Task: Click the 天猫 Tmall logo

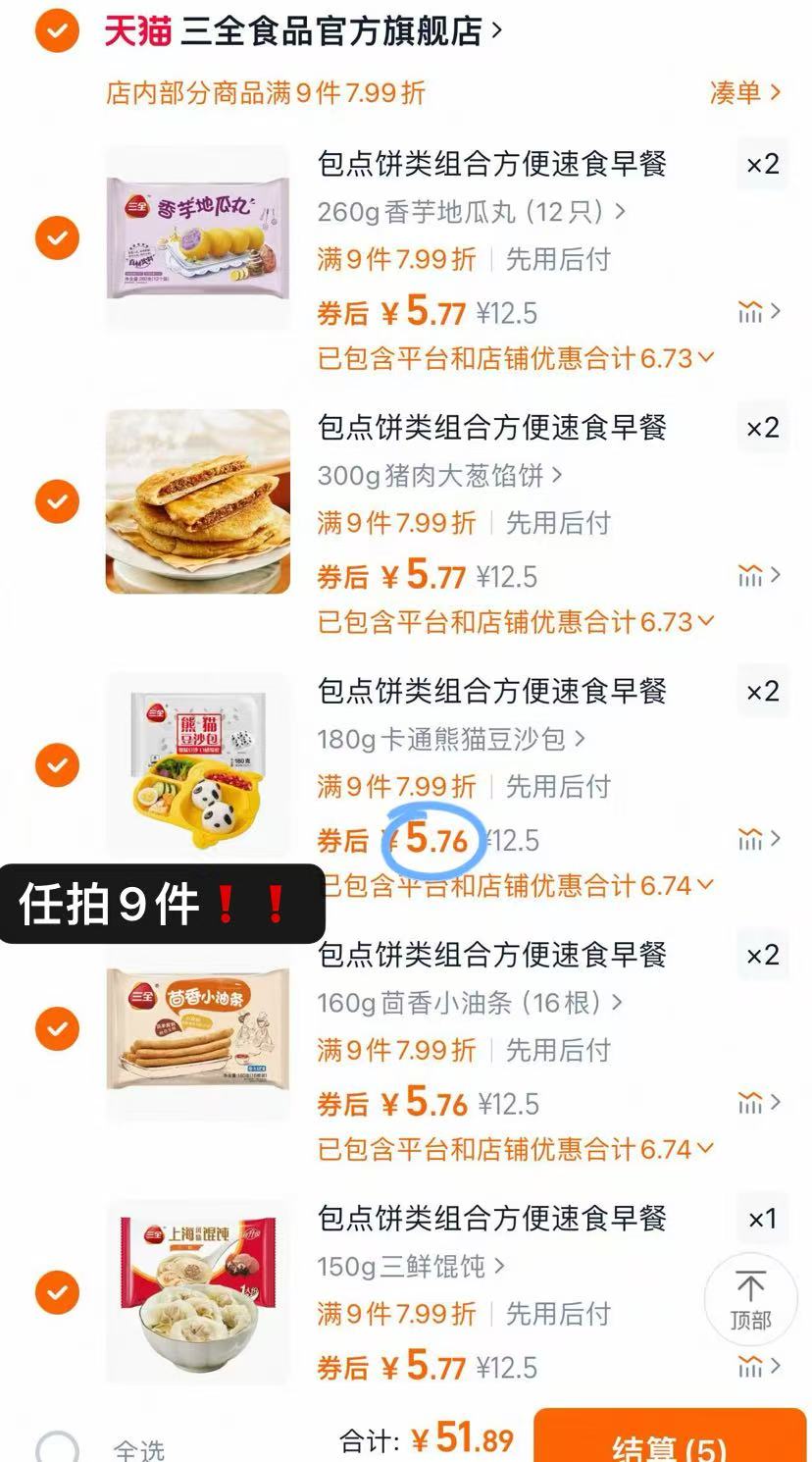Action: (x=140, y=30)
